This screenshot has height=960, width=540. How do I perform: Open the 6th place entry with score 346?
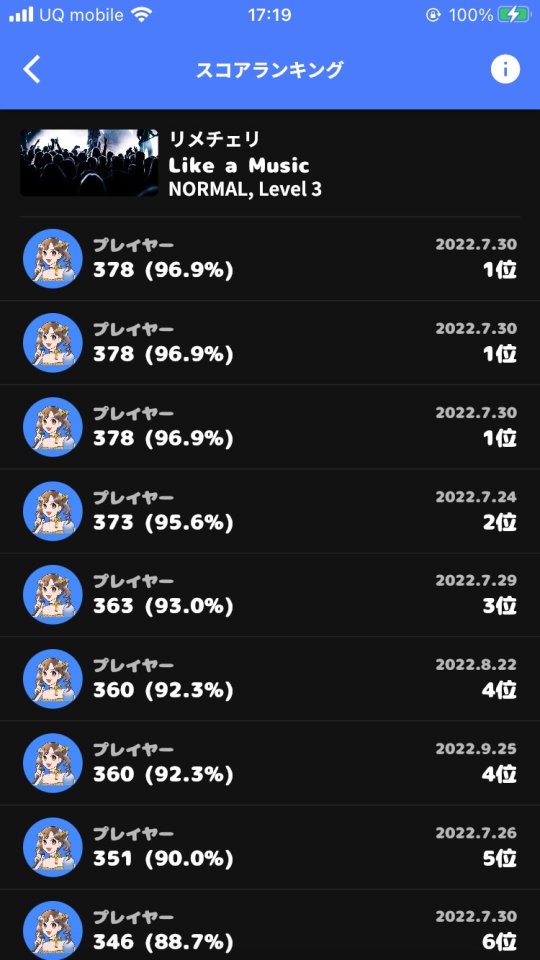[x=270, y=925]
